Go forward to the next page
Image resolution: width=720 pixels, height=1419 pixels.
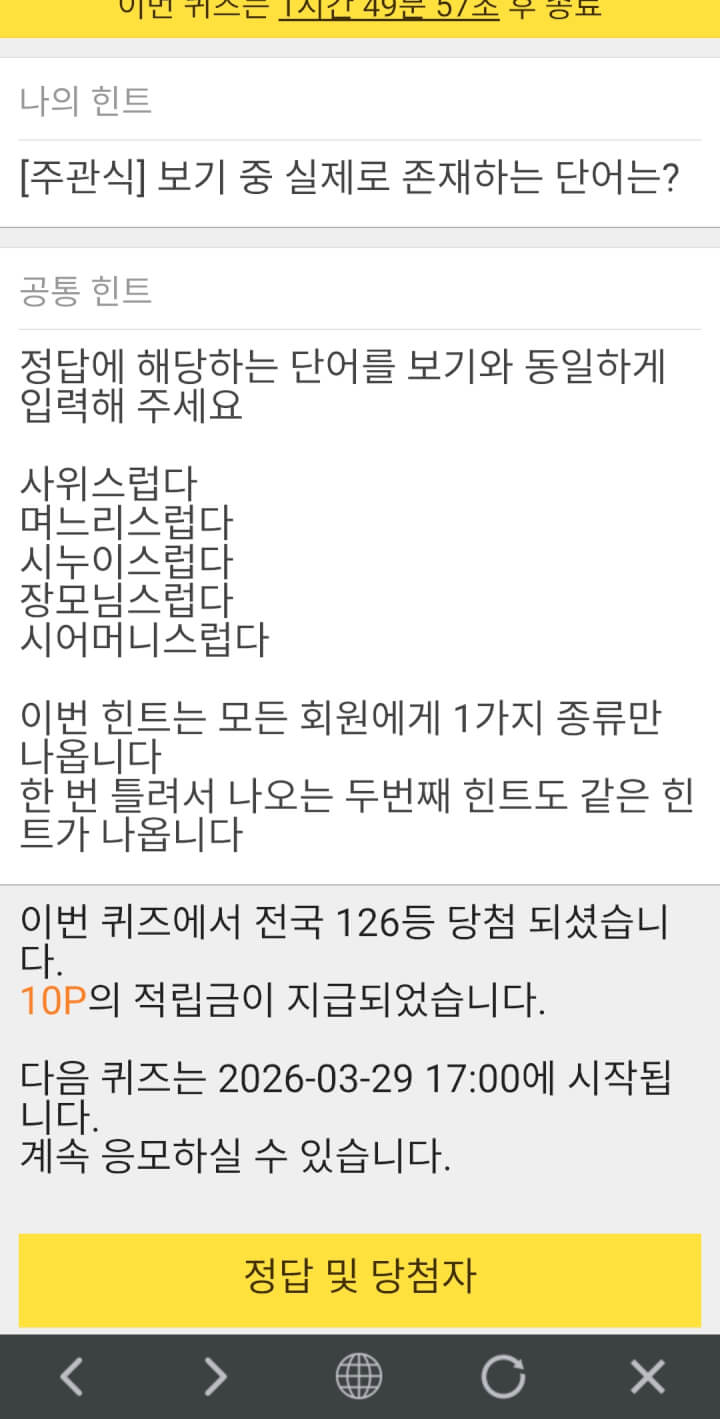(215, 1377)
